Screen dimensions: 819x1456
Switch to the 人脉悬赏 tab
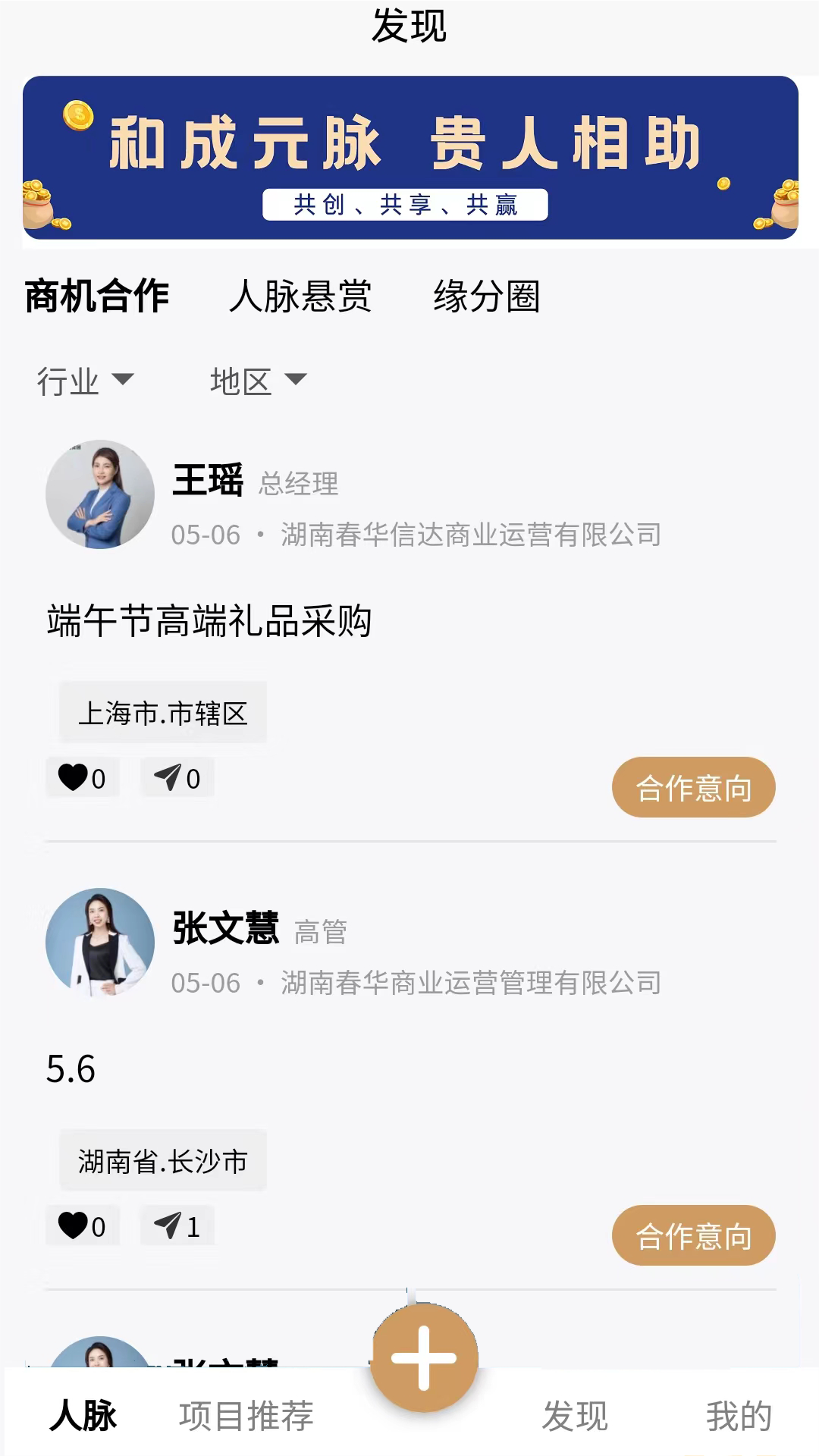[300, 296]
